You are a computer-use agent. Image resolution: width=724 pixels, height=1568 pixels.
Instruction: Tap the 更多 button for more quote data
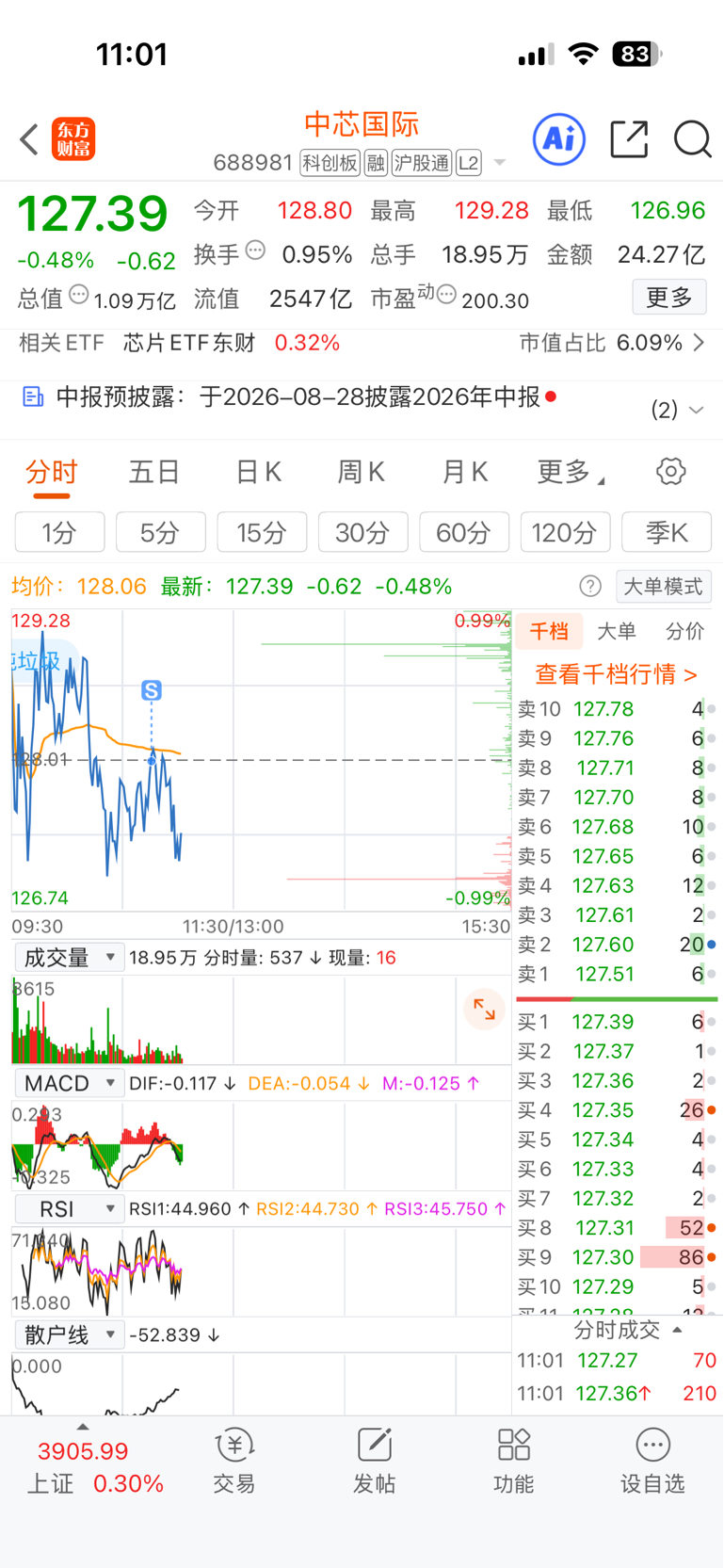tap(669, 298)
